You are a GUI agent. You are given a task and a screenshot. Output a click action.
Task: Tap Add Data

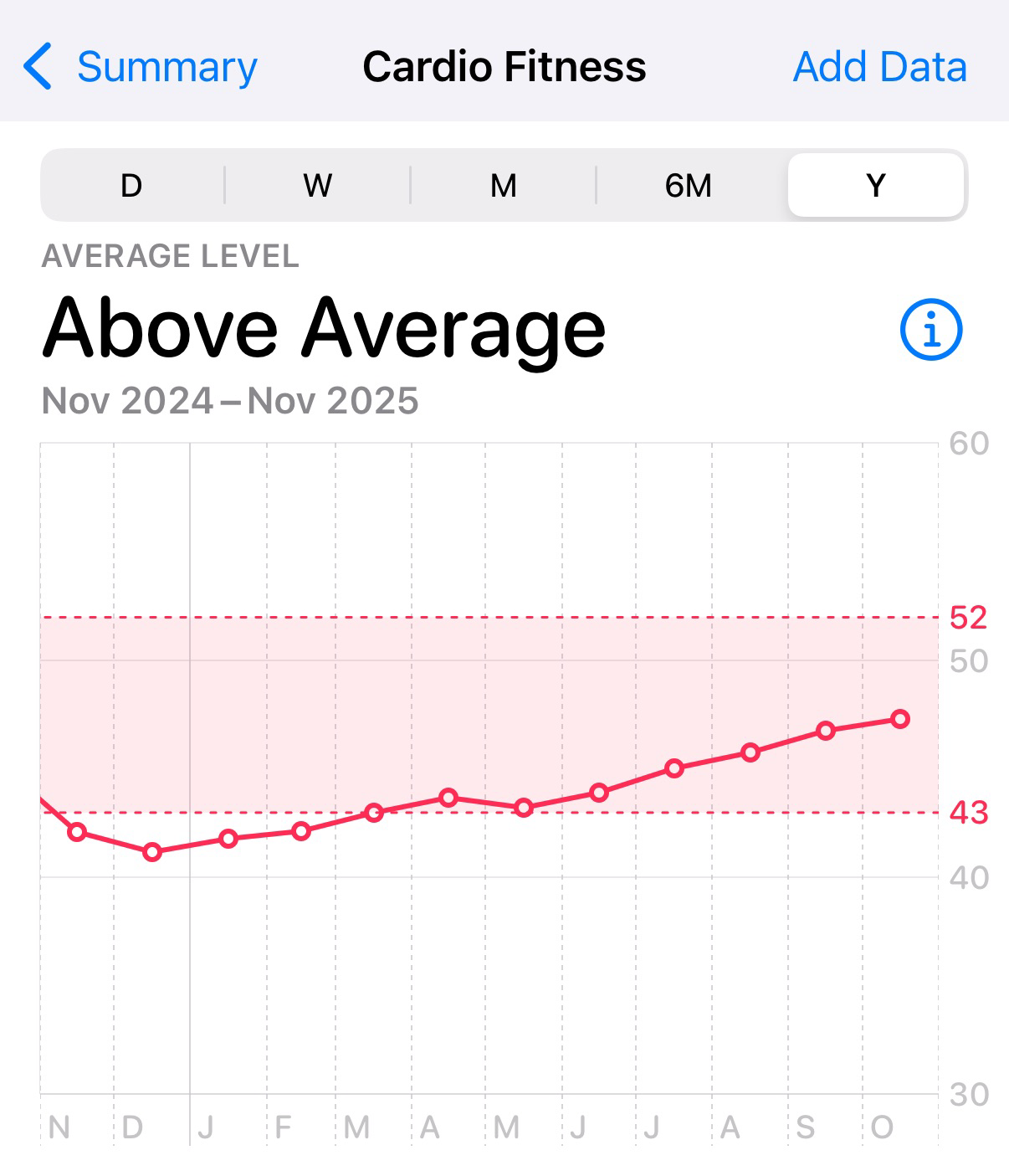coord(879,67)
